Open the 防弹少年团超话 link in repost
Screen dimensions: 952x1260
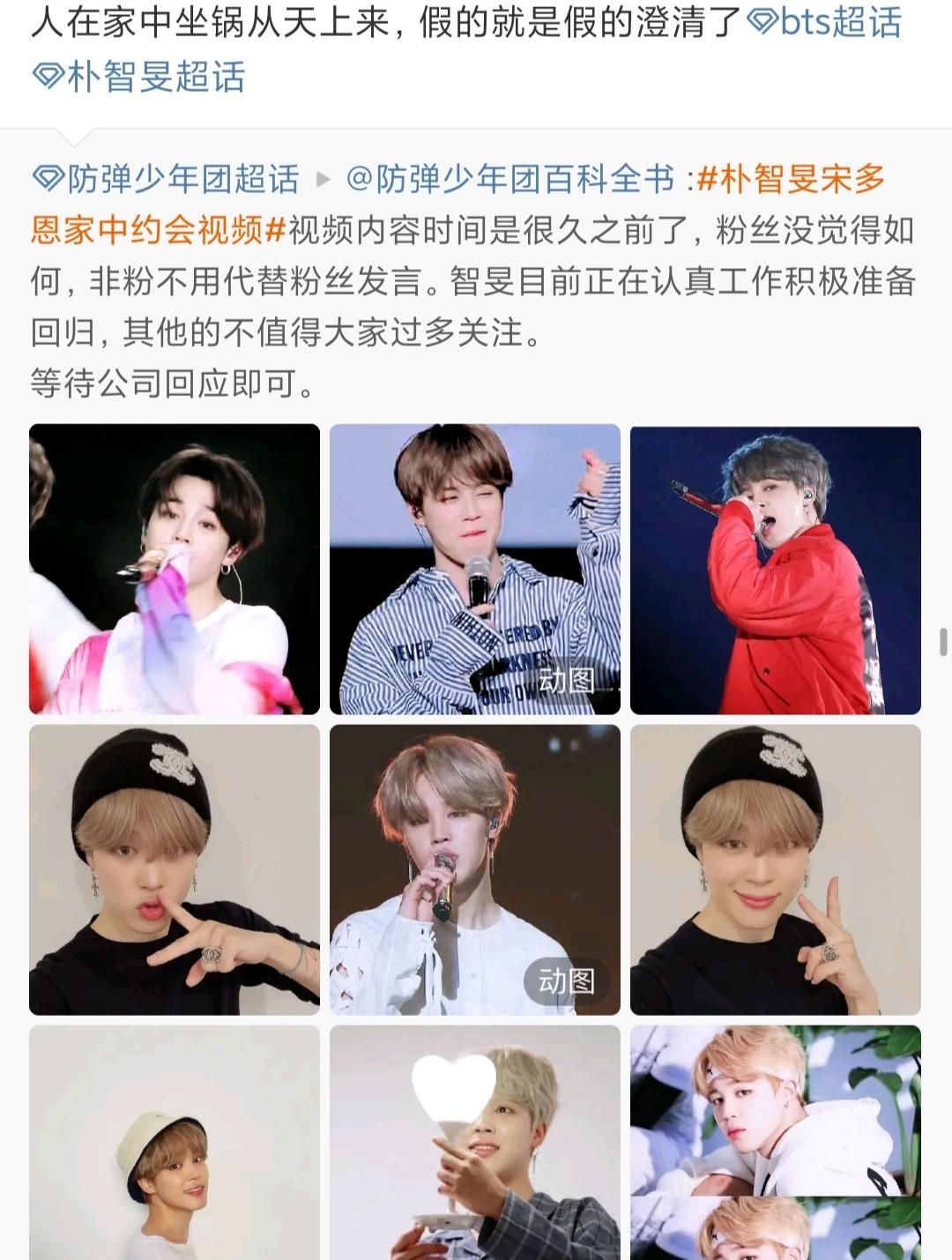click(x=167, y=179)
